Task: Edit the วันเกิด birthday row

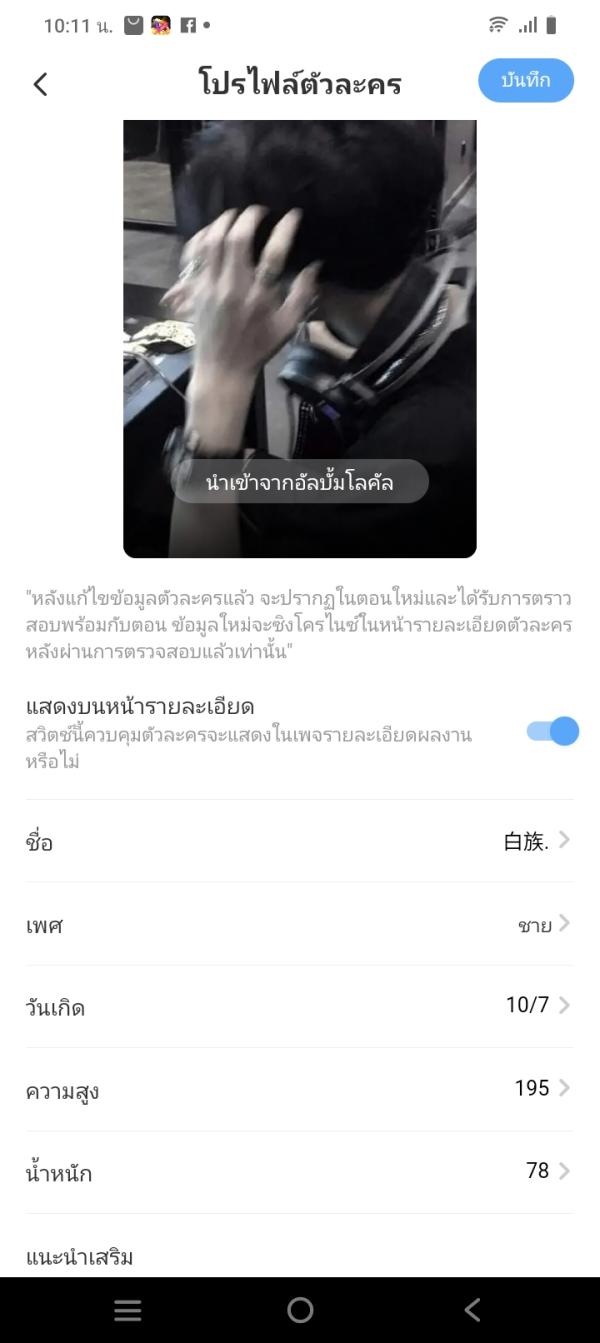Action: (300, 1007)
